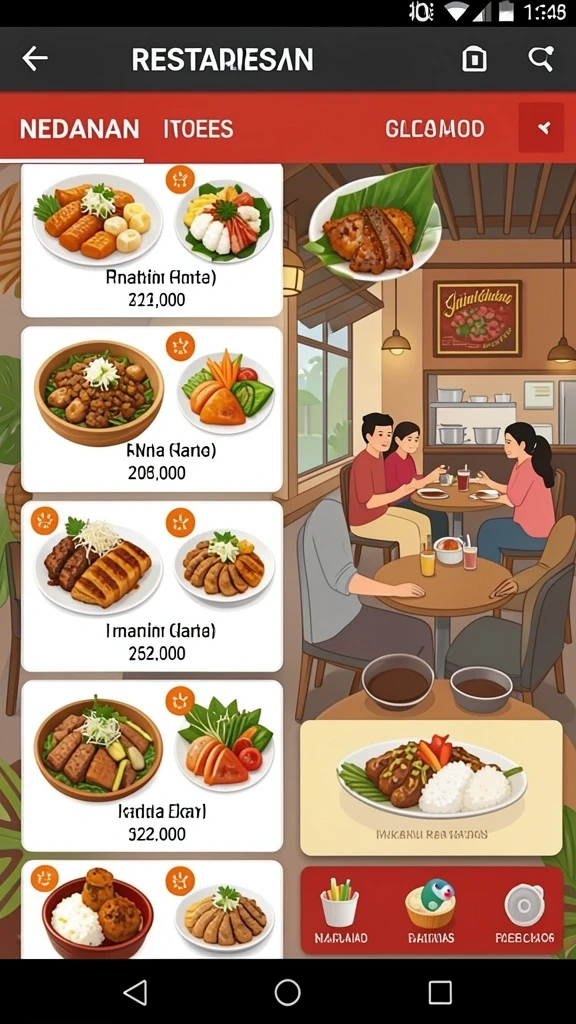This screenshot has height=1024, width=576.
Task: Open the DAIMAS category tile
Action: pyautogui.click(x=429, y=912)
